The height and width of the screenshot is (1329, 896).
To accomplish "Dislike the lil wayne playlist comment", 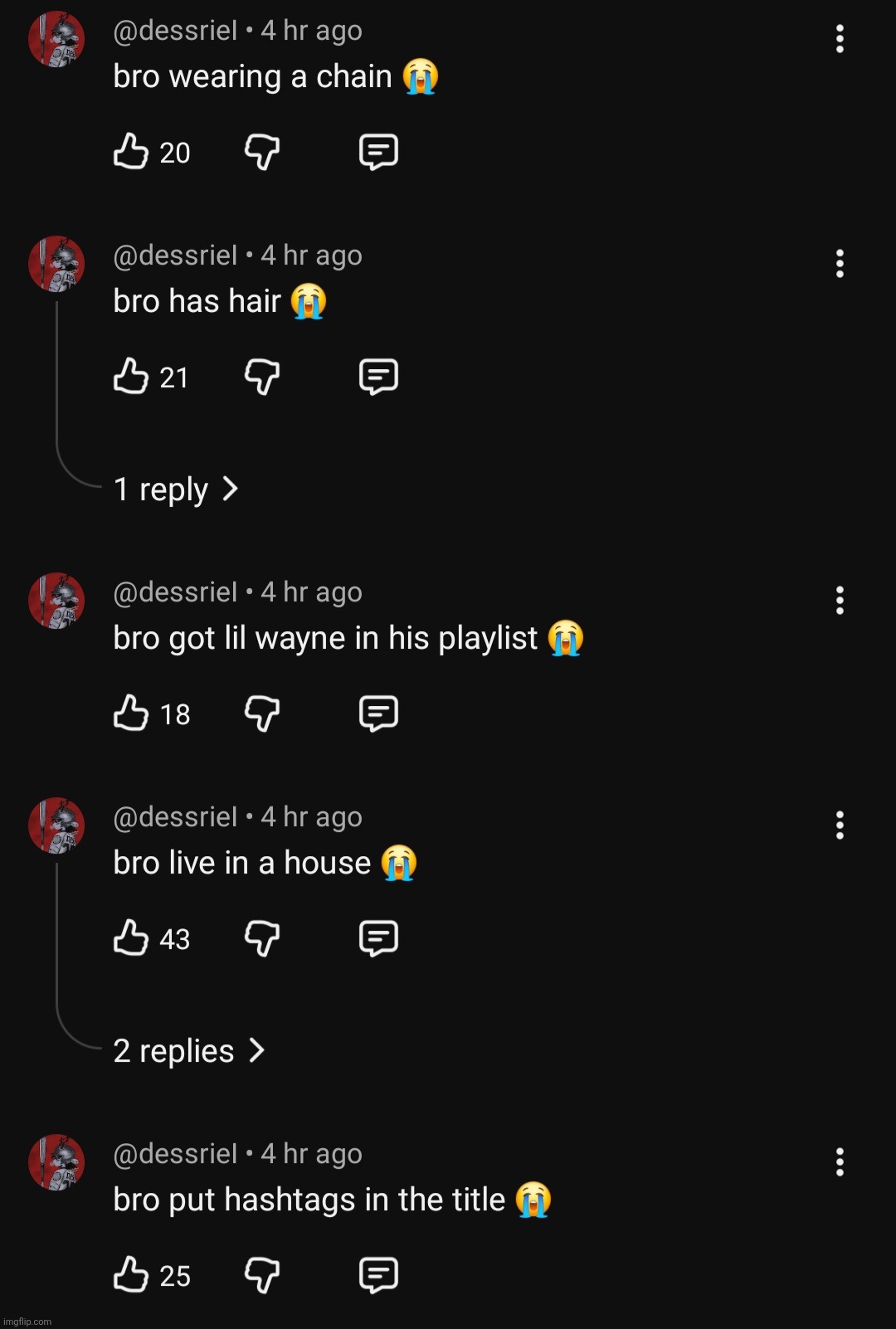I will pyautogui.click(x=261, y=713).
